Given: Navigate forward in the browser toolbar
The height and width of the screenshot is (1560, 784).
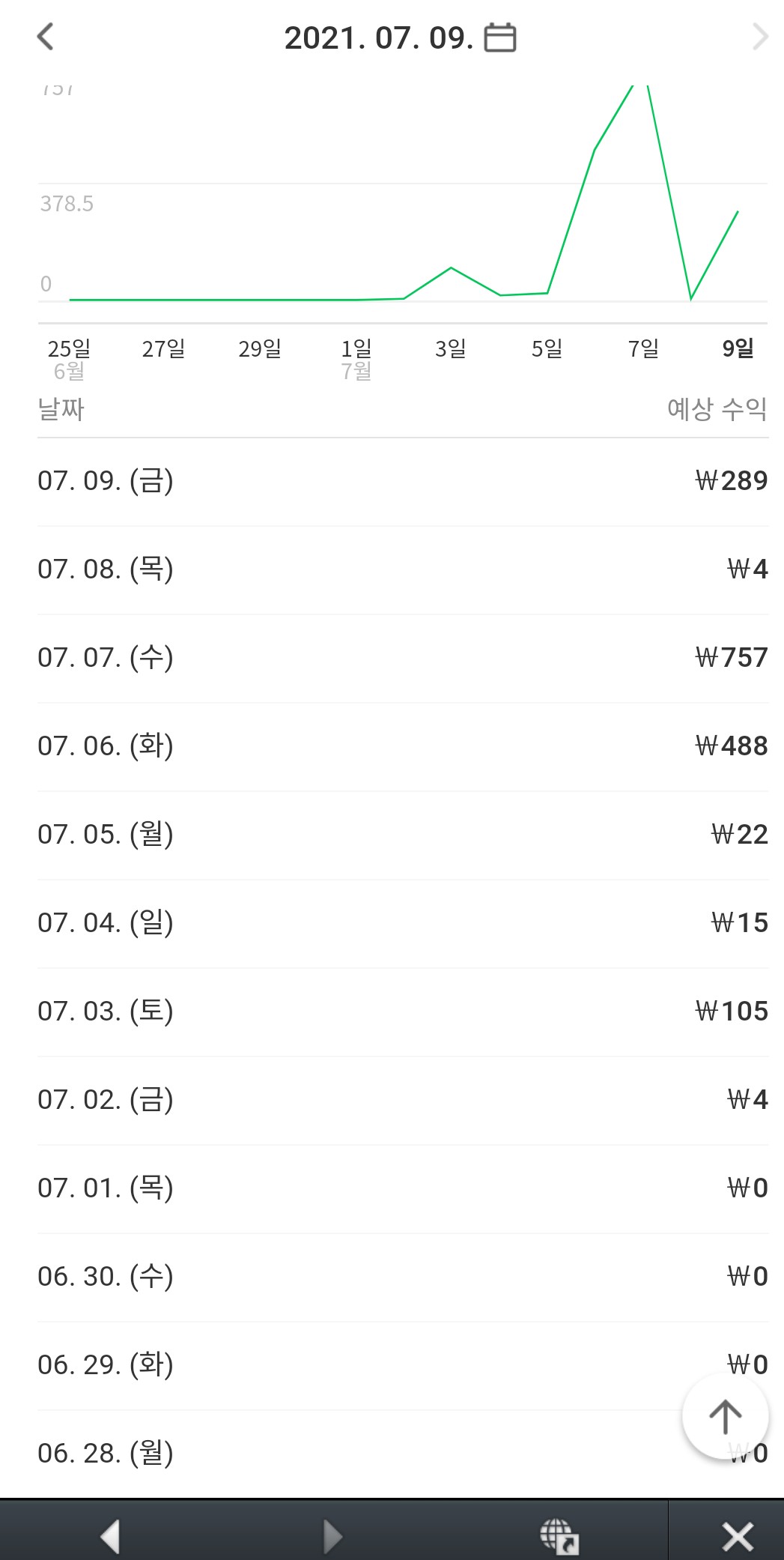Looking at the screenshot, I should (332, 1536).
